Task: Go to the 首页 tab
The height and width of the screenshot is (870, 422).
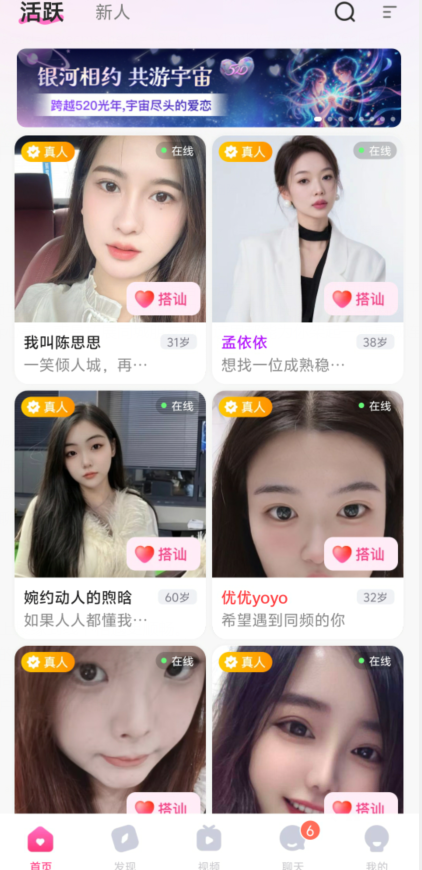Action: [40, 846]
